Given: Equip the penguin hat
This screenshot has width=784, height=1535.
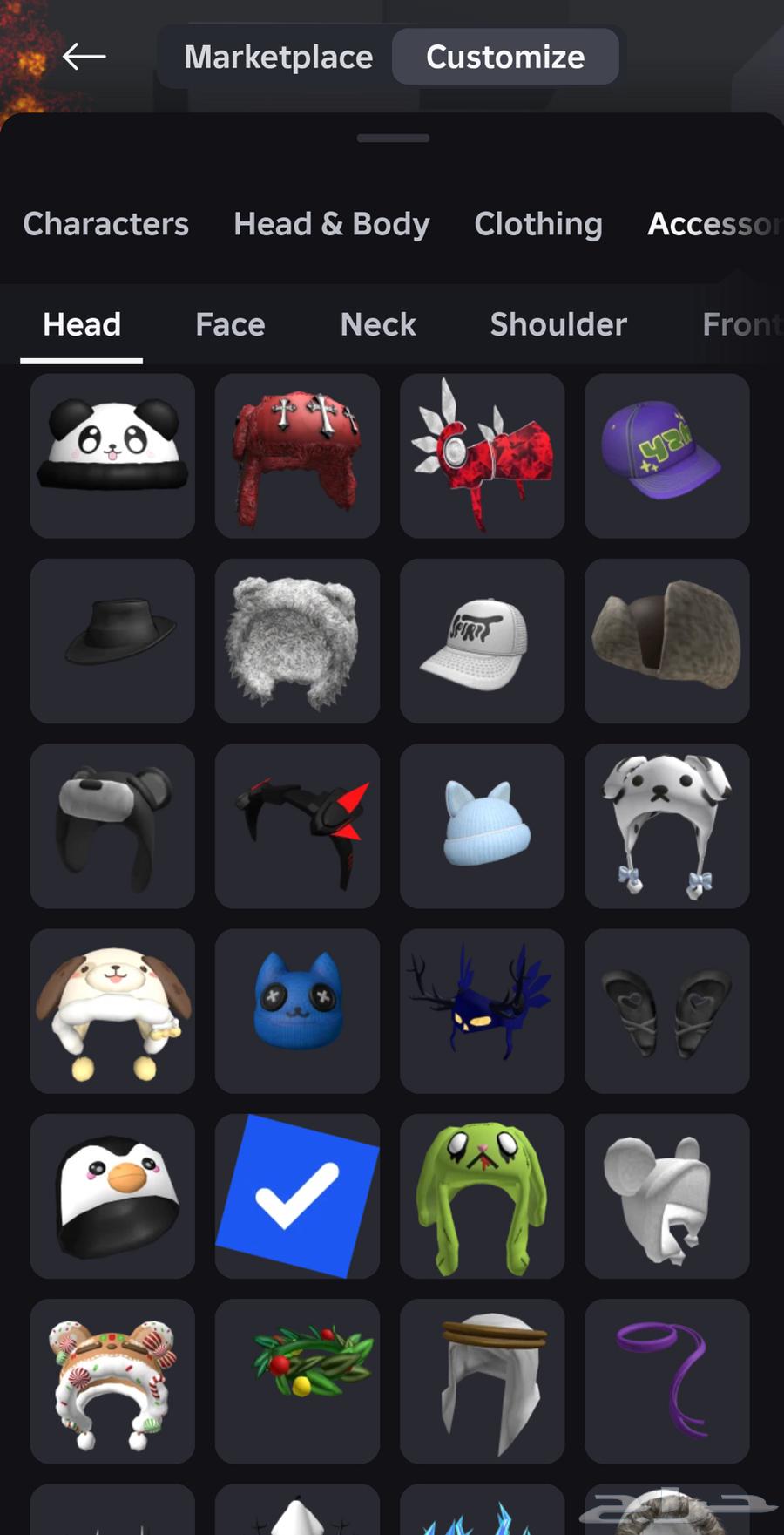Looking at the screenshot, I should 112,1195.
